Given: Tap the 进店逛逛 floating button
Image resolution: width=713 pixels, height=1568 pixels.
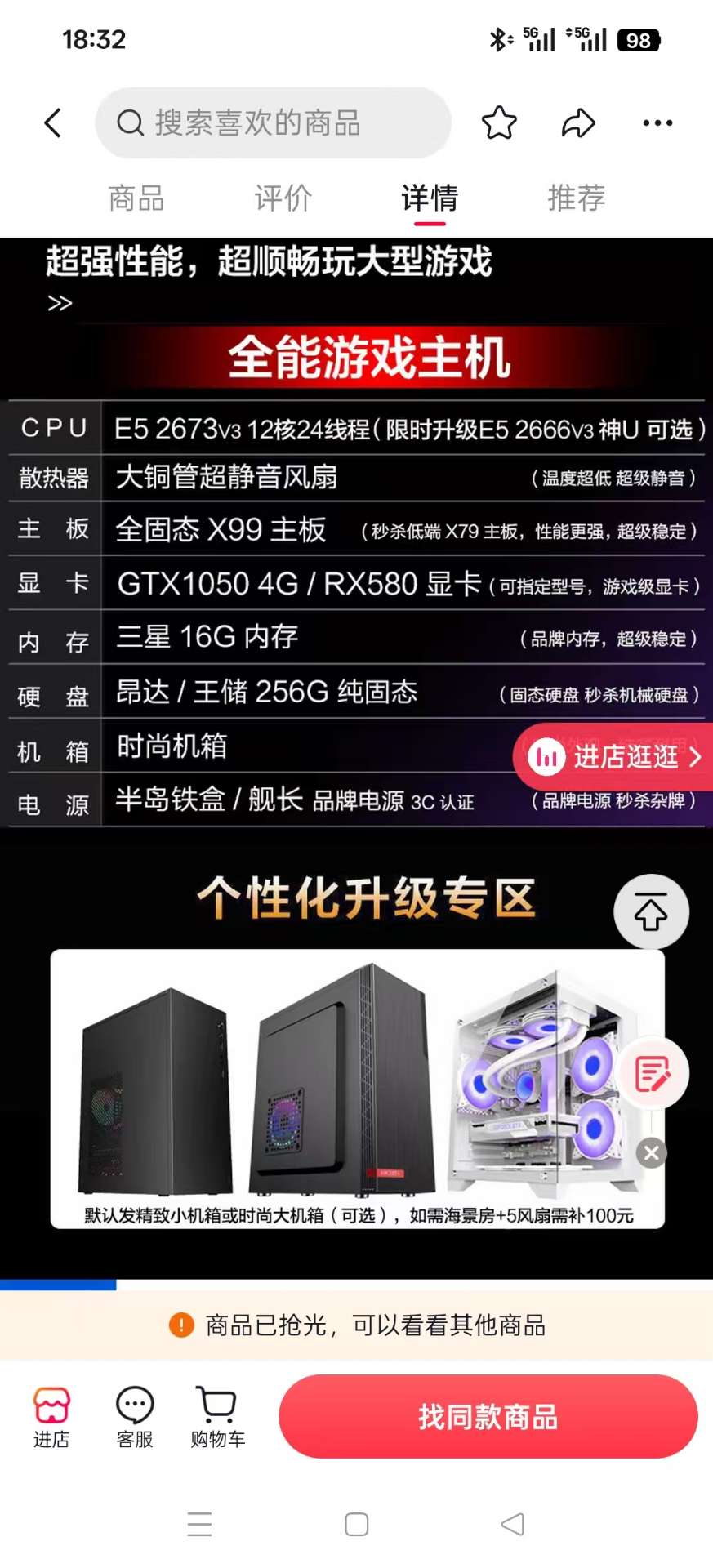Looking at the screenshot, I should click(x=614, y=757).
